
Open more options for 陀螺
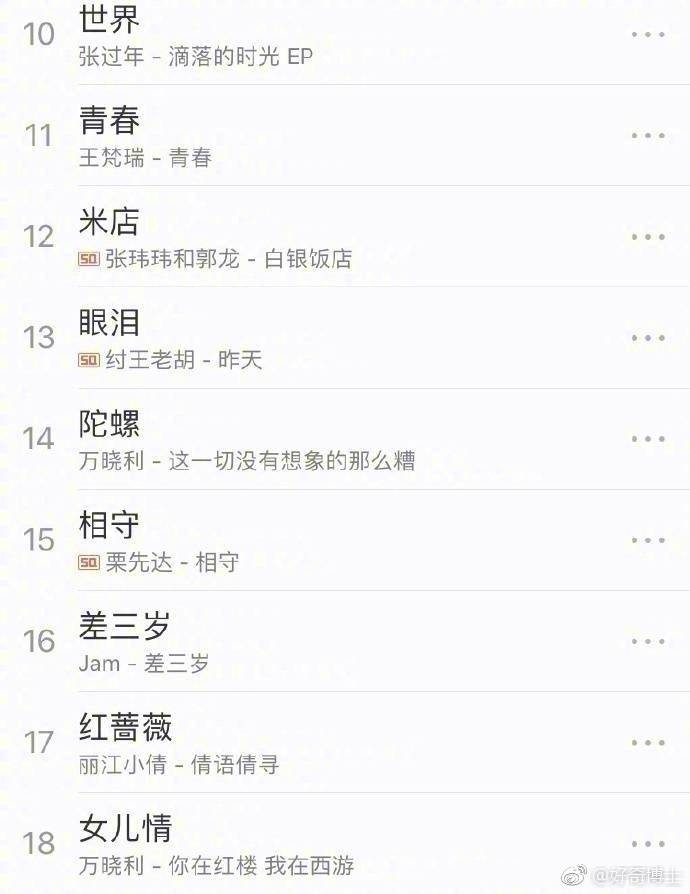pyautogui.click(x=648, y=439)
